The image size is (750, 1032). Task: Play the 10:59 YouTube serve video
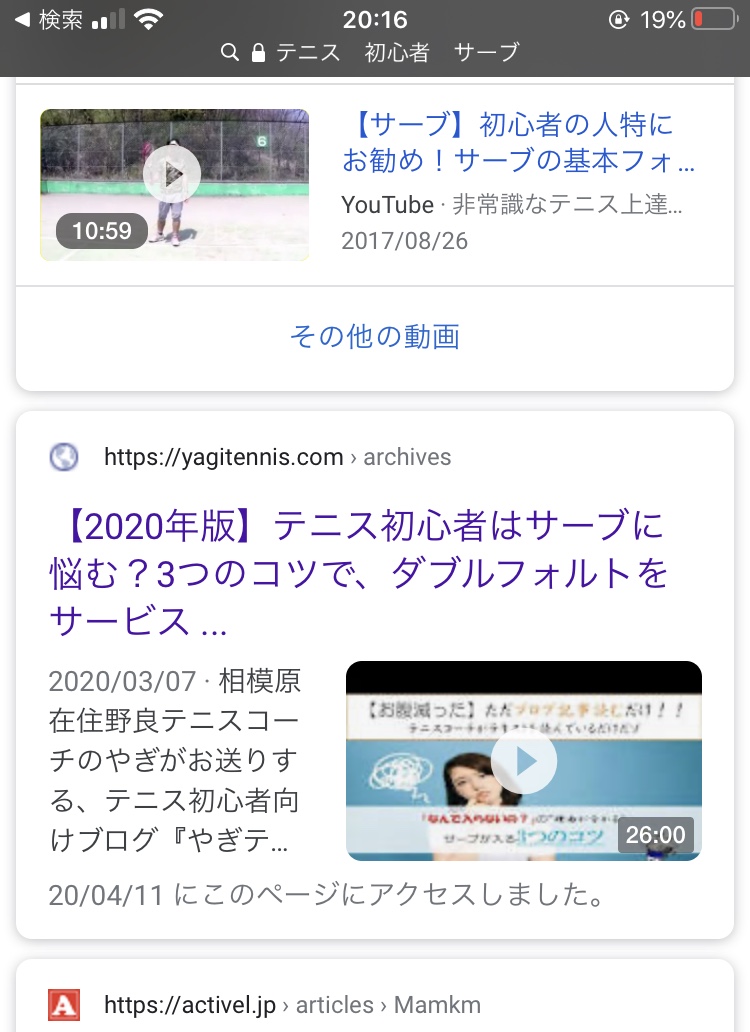pyautogui.click(x=173, y=177)
